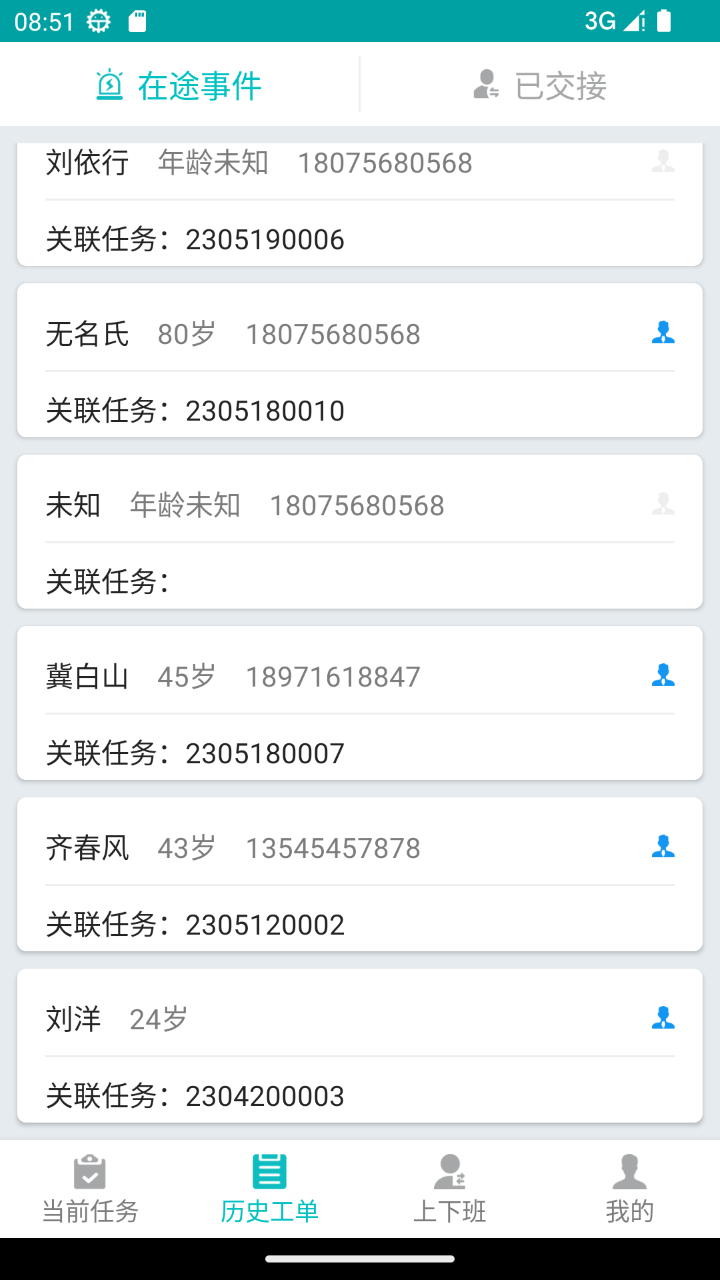Tap the blue person icon on 无名氏 card
Viewport: 720px width, 1280px height.
pyautogui.click(x=661, y=334)
